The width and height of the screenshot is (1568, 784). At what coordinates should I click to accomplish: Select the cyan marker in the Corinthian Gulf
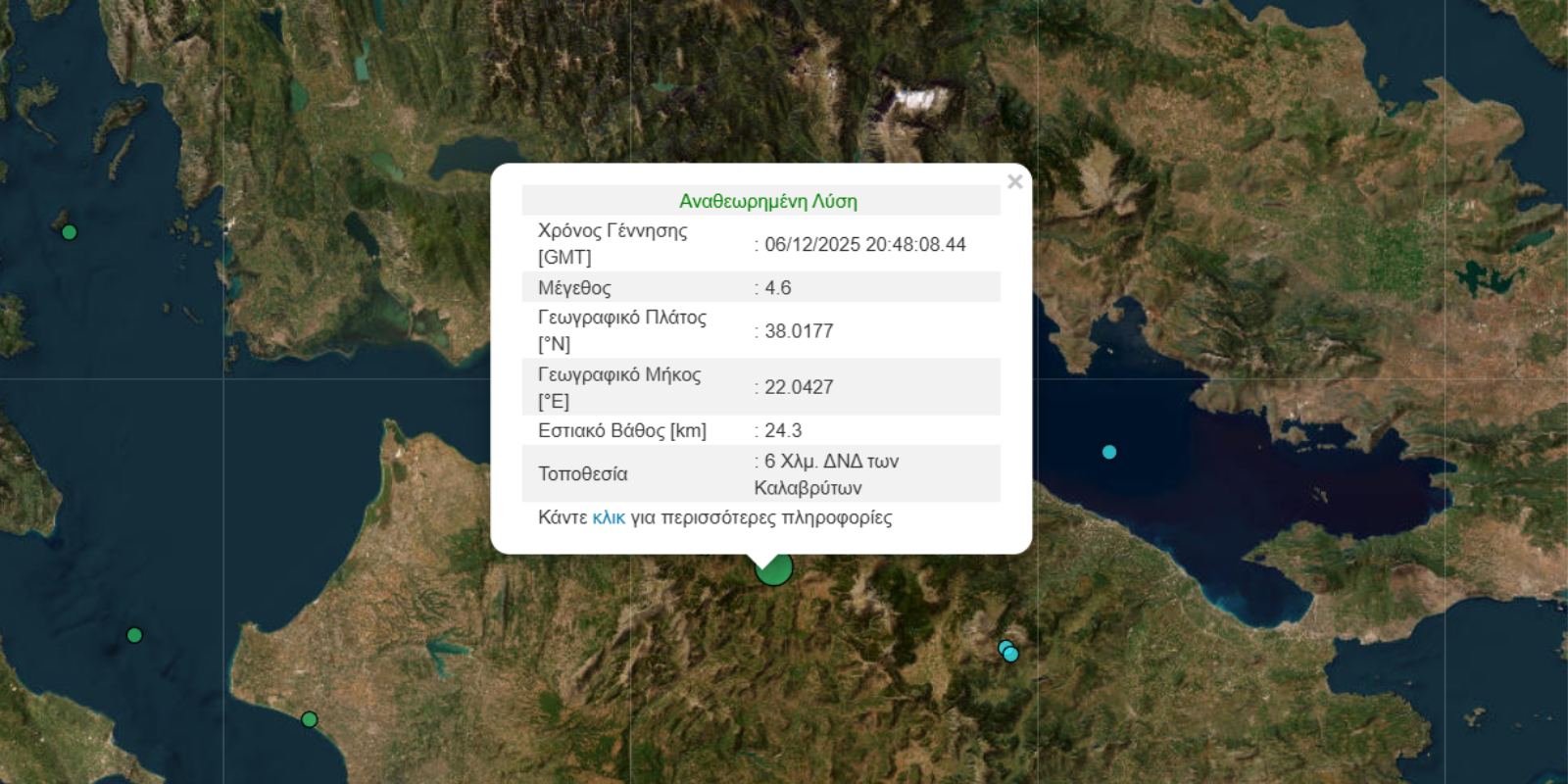point(1109,452)
